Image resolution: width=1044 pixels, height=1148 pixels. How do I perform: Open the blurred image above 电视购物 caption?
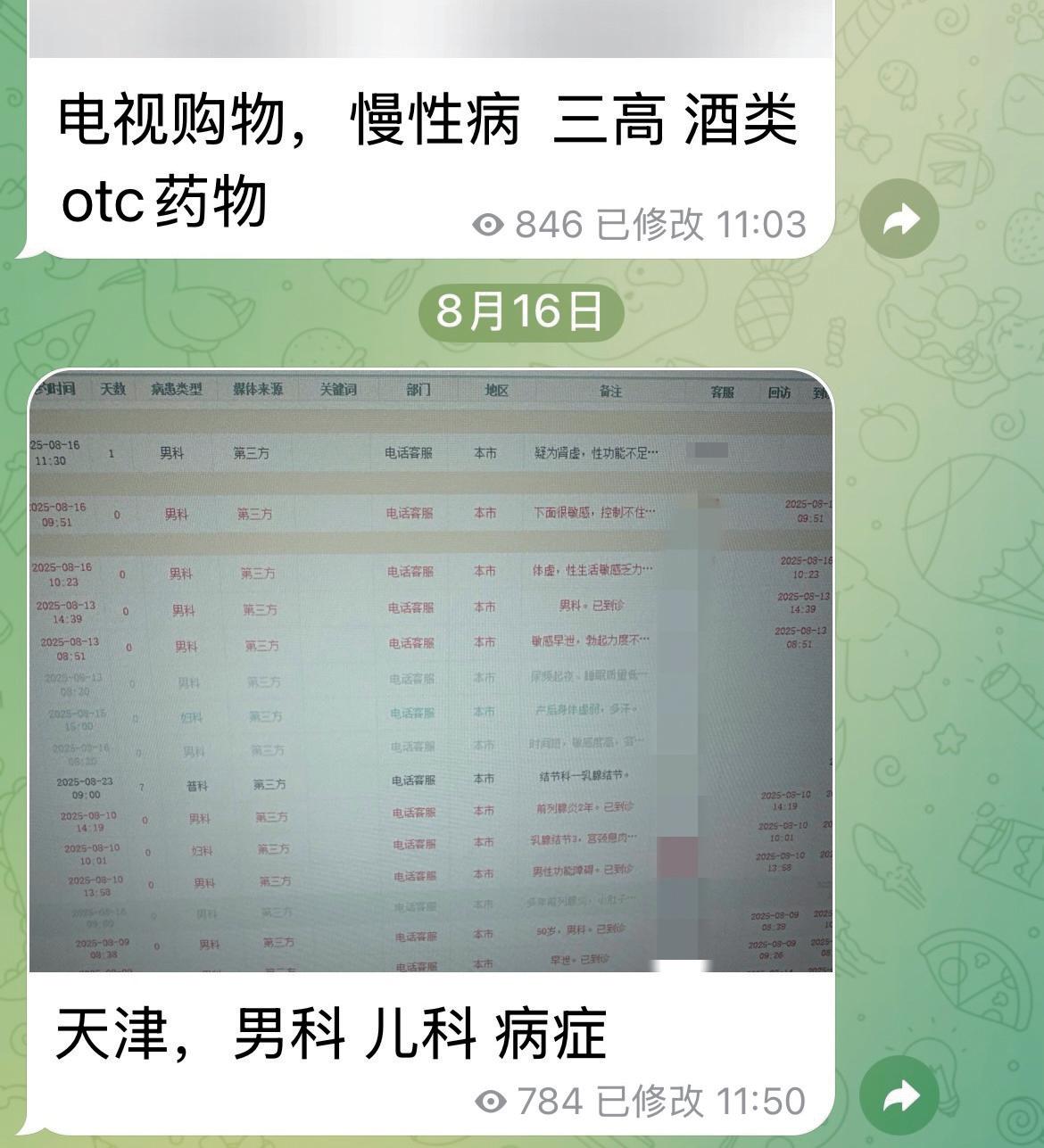tap(431, 27)
